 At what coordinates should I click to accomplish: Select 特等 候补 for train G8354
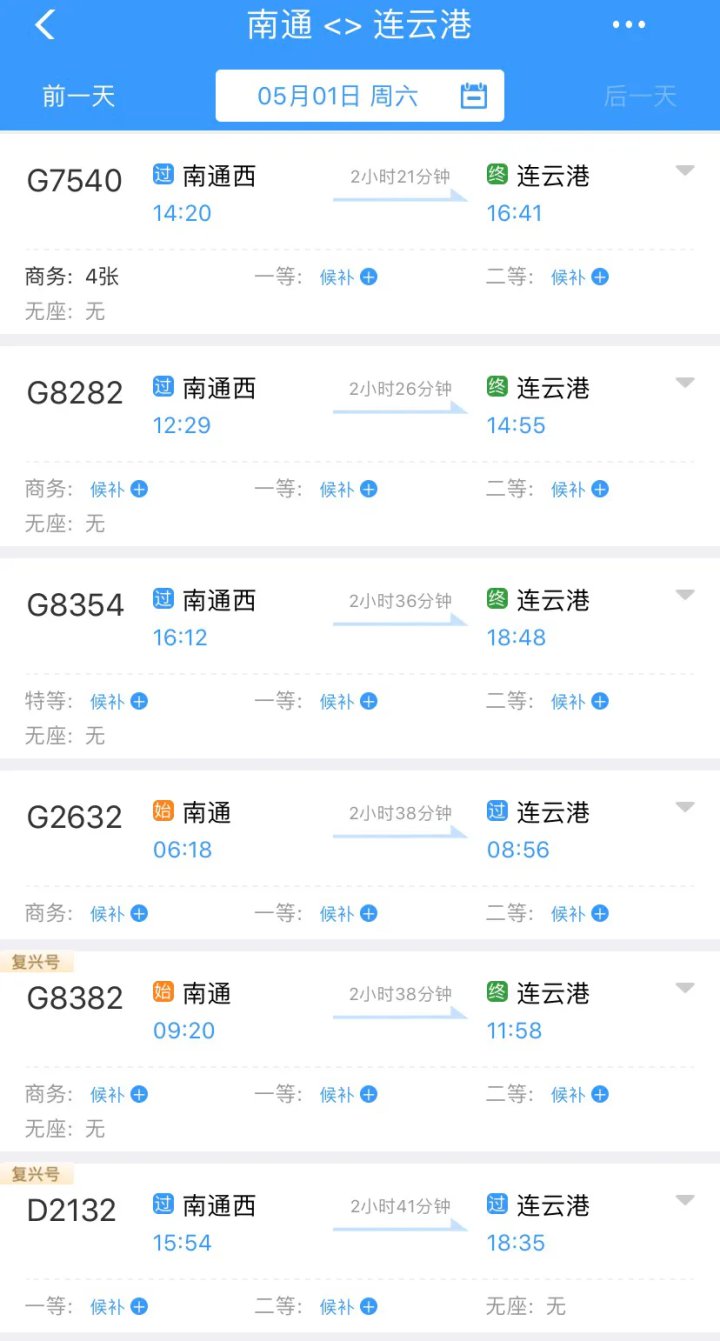coord(119,701)
